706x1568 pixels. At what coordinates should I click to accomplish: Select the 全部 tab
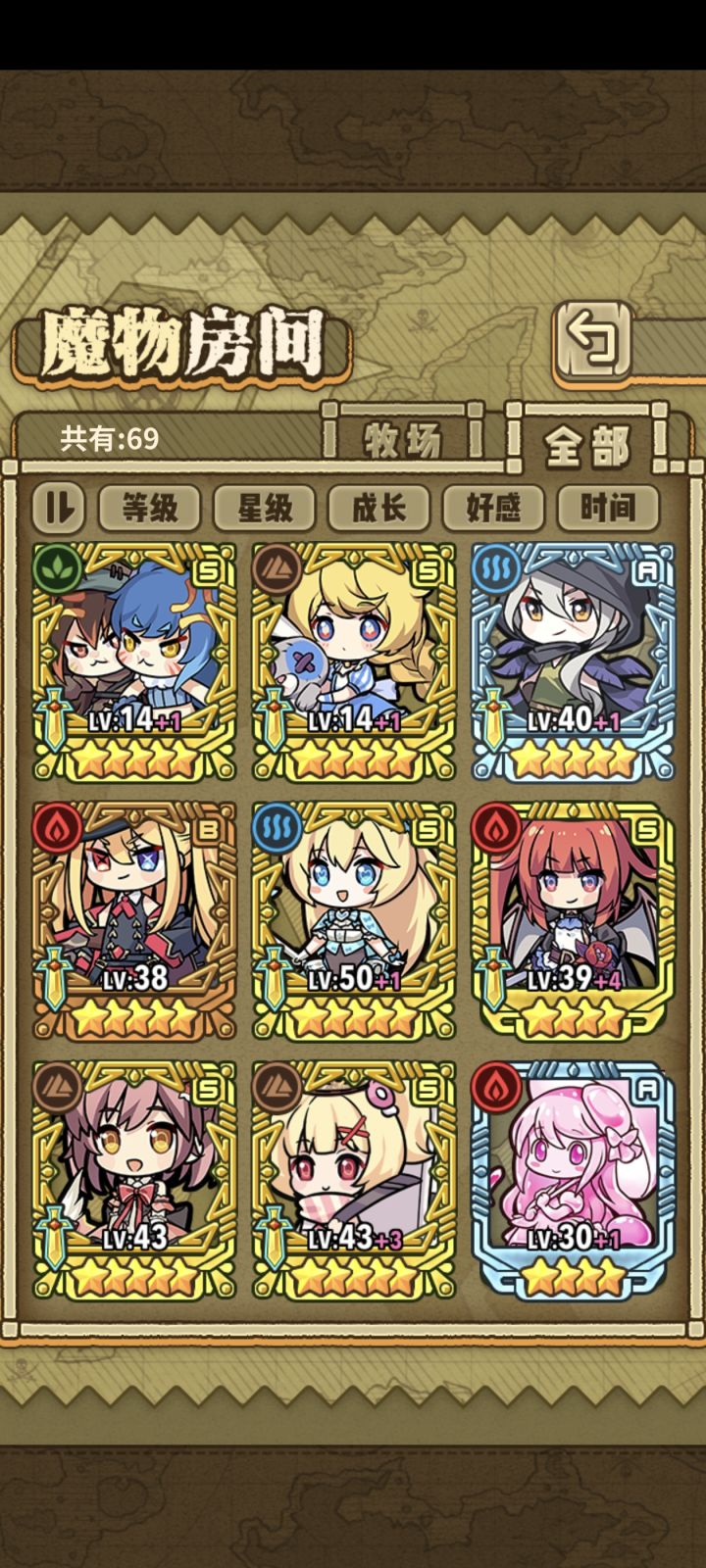click(586, 446)
